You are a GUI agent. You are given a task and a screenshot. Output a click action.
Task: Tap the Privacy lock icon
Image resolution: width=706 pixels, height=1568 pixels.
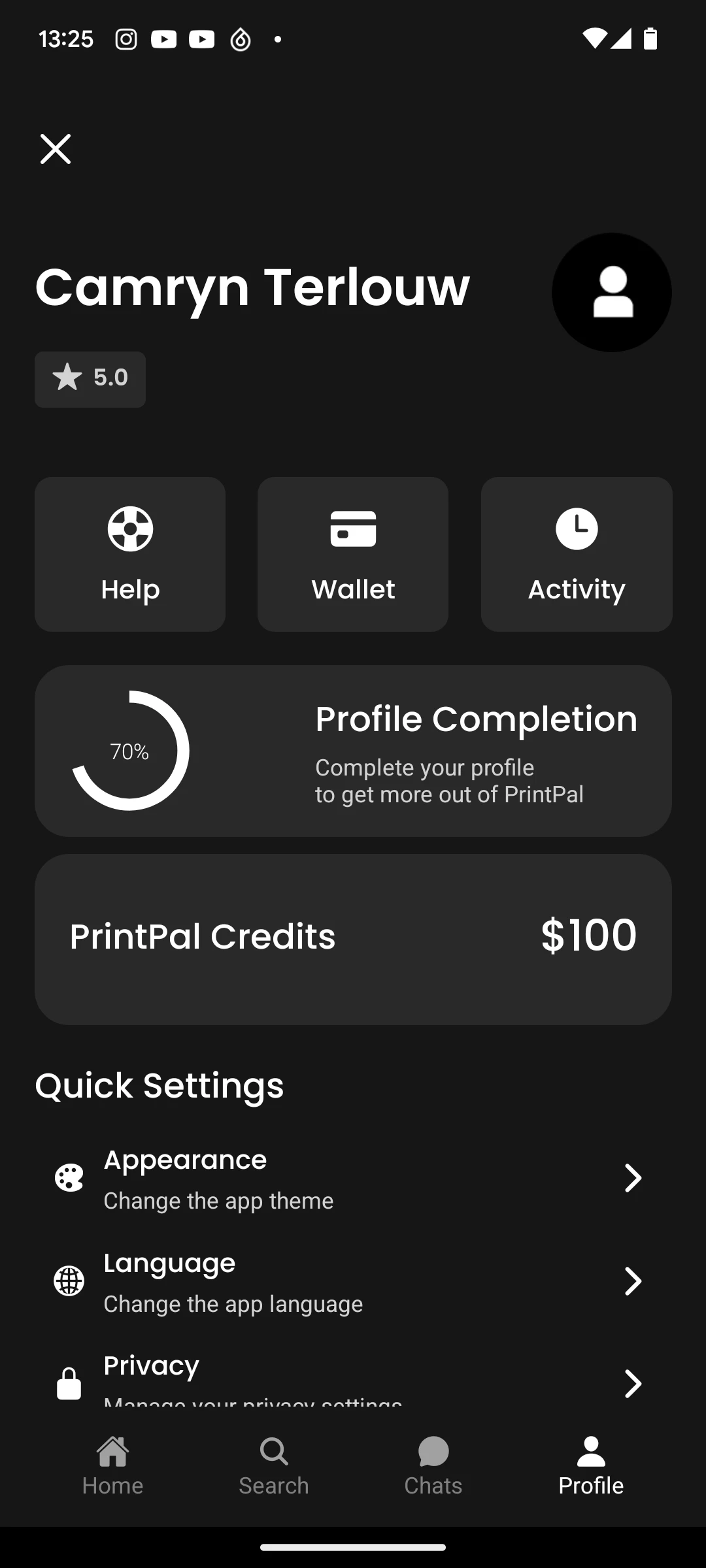(69, 1384)
